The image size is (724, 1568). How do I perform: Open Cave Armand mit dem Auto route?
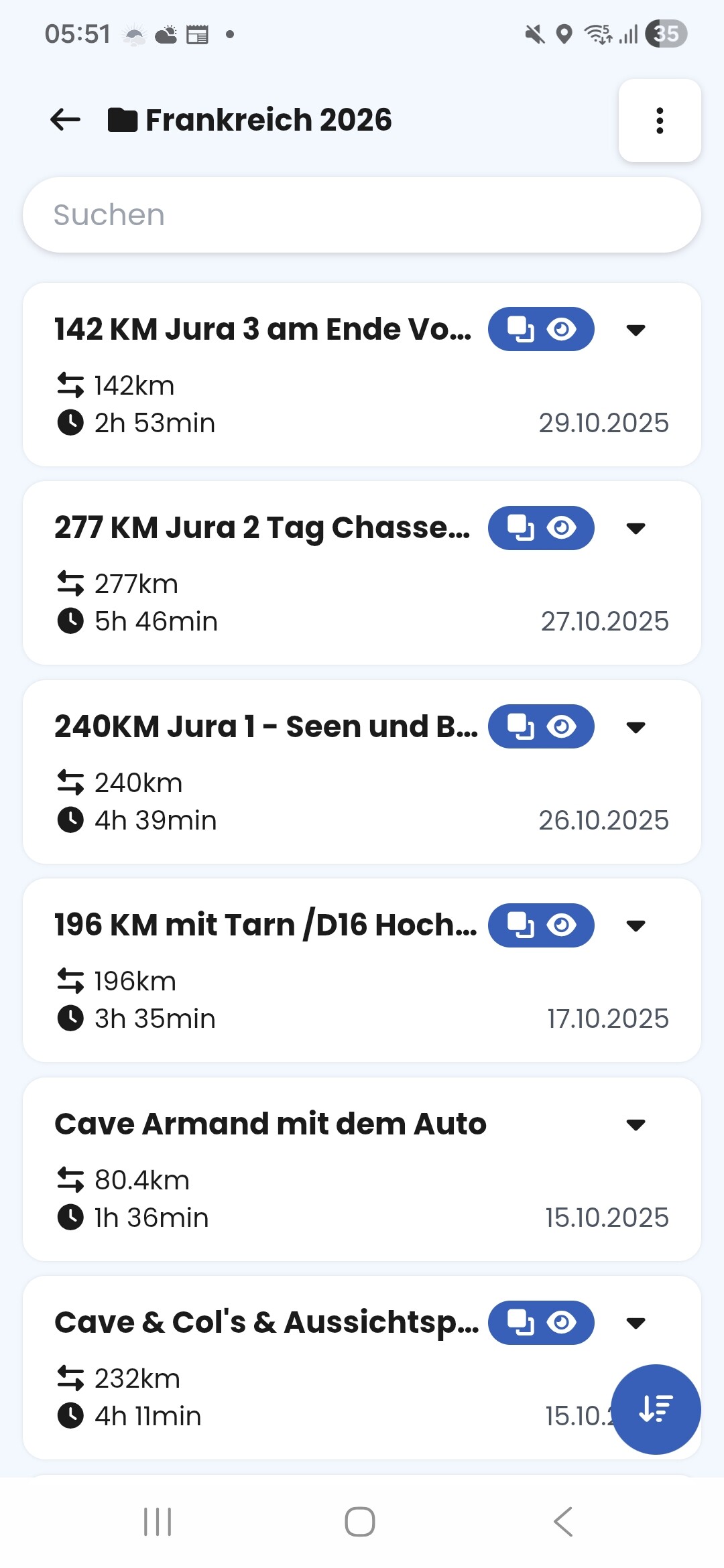(x=270, y=1124)
